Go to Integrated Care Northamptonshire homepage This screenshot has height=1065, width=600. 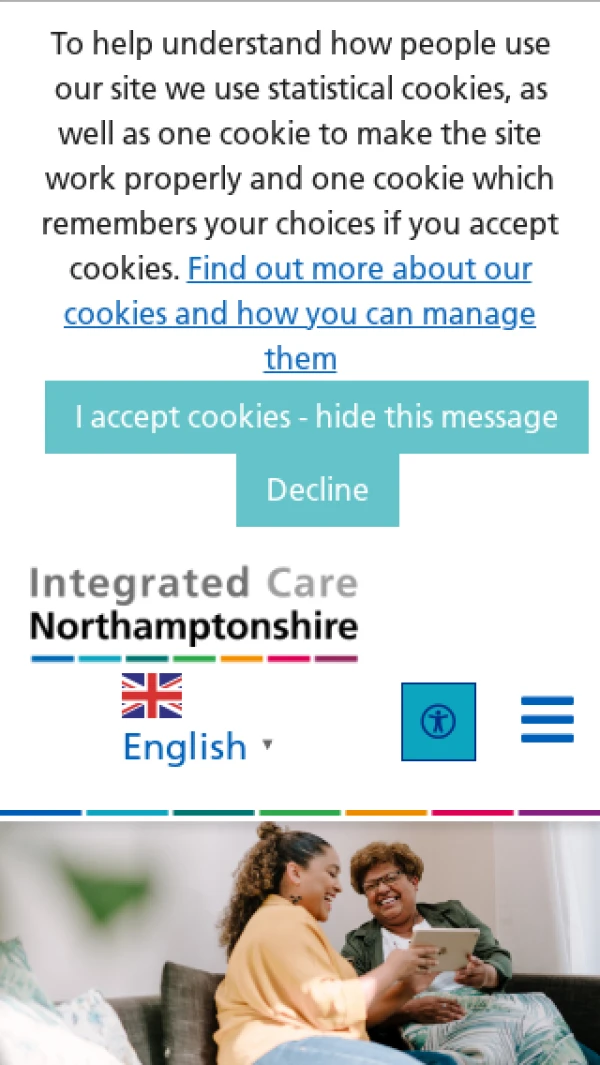(194, 613)
